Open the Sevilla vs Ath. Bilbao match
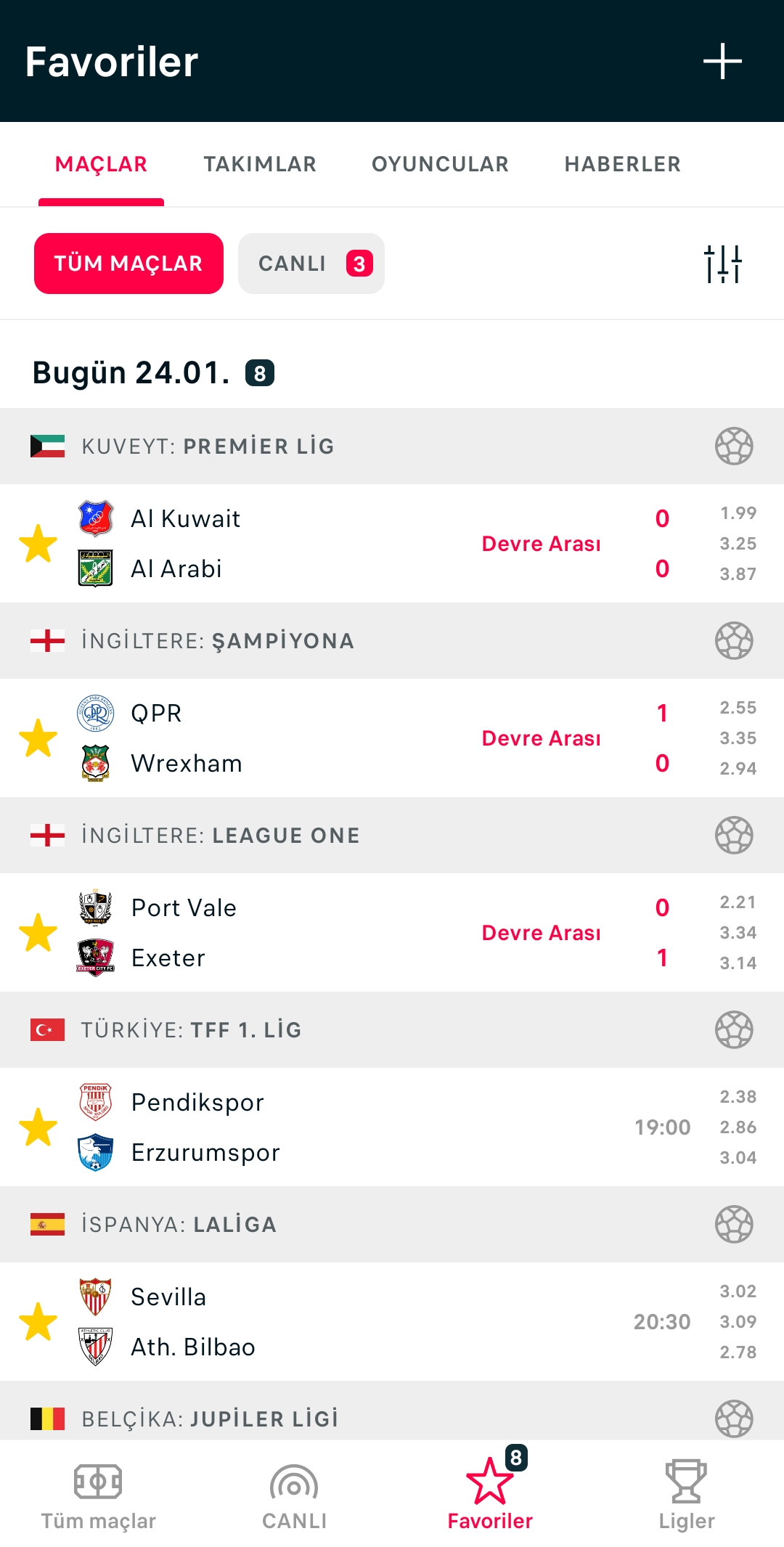This screenshot has width=784, height=1547. 392,1322
